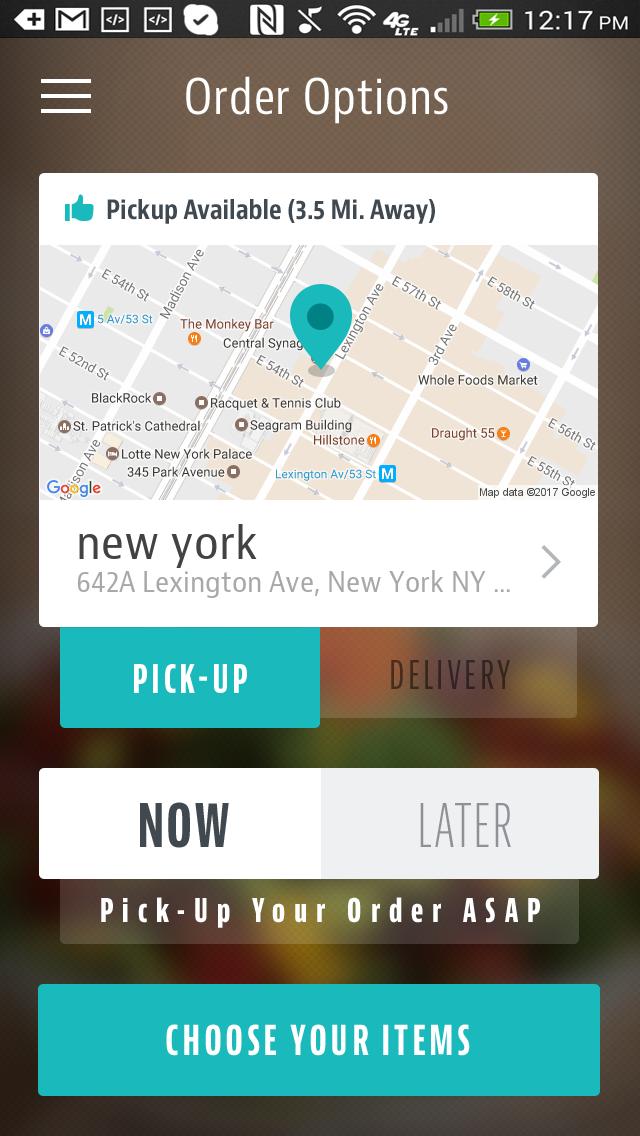Open the hamburger menu
The height and width of the screenshot is (1136, 640).
66,96
